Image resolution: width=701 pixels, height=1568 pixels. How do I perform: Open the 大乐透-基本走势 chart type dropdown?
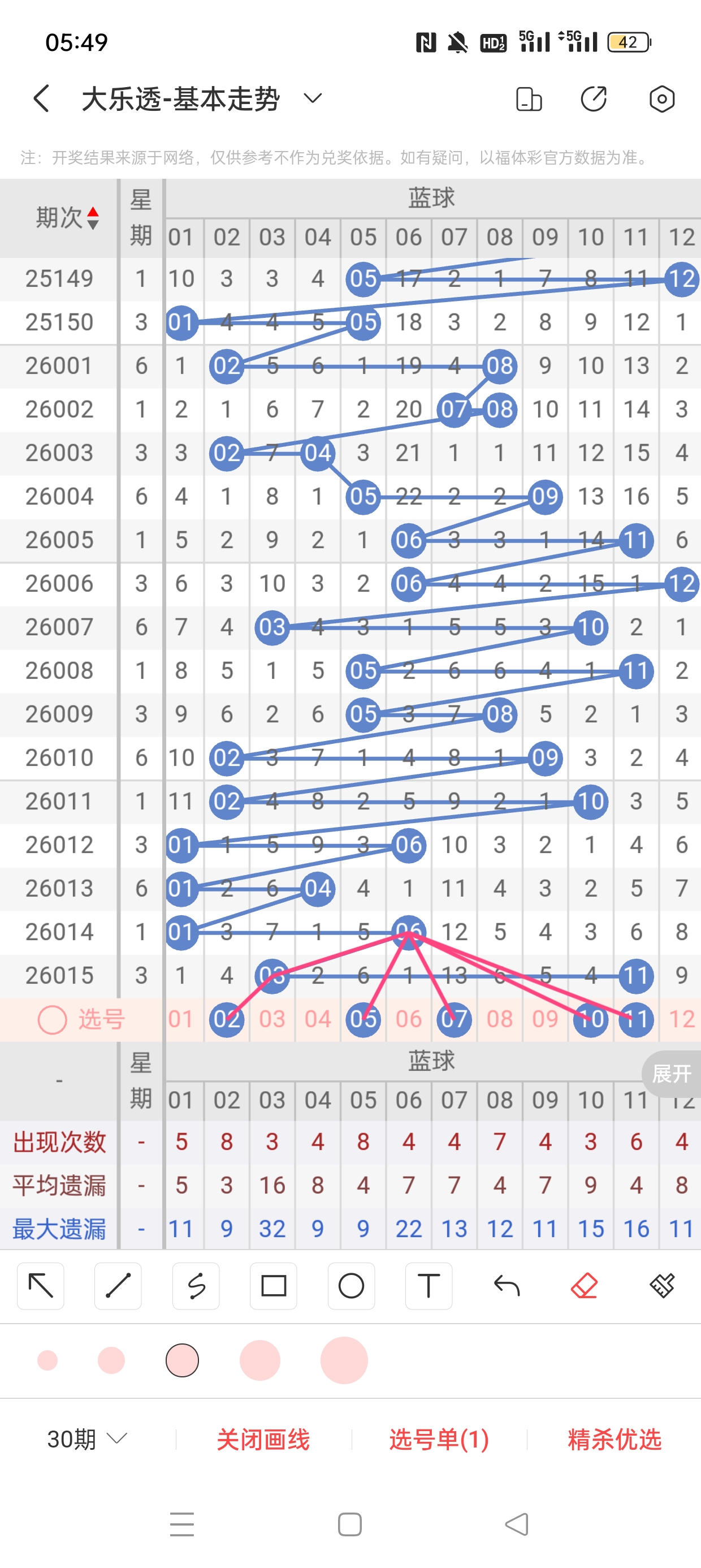[313, 98]
